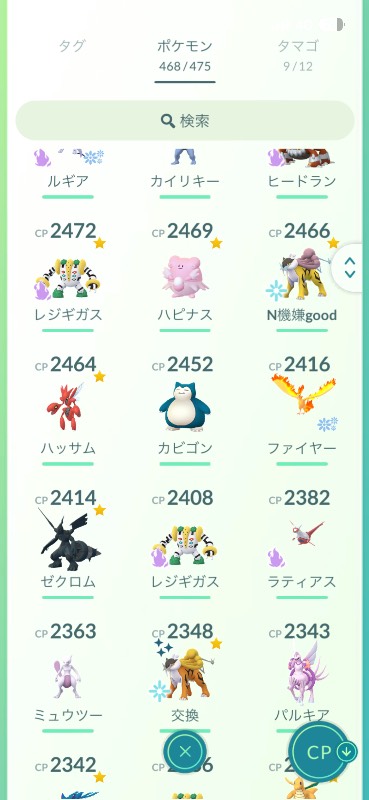369x800 pixels.
Task: Tap the fast scroll handle with arrows
Action: pos(350,267)
